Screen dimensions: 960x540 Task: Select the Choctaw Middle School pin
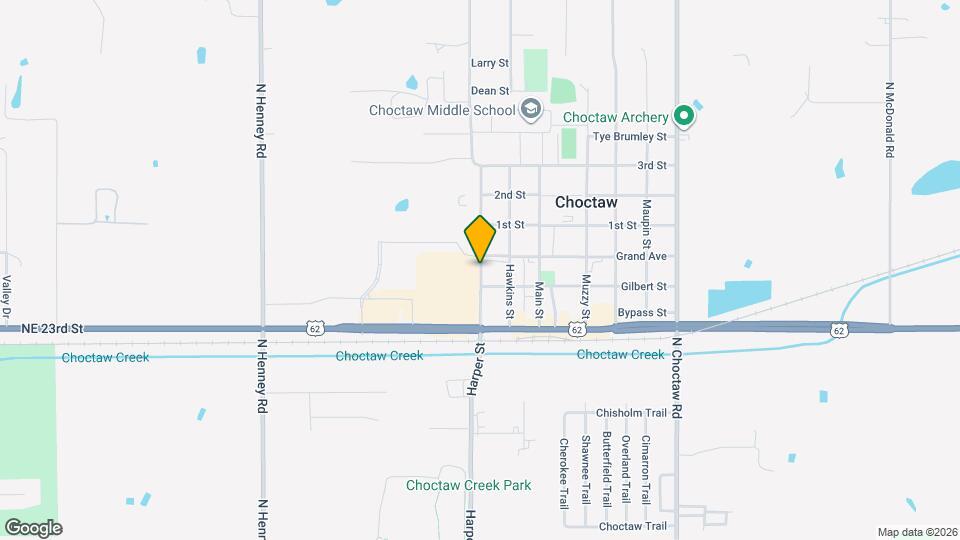tap(532, 110)
